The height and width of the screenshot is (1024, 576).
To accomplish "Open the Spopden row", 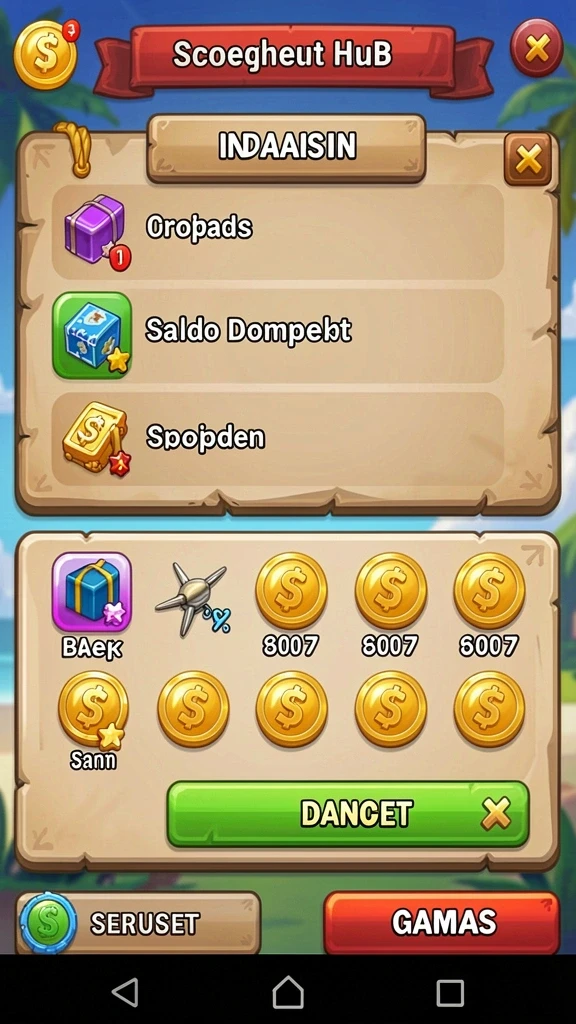I will click(x=278, y=439).
